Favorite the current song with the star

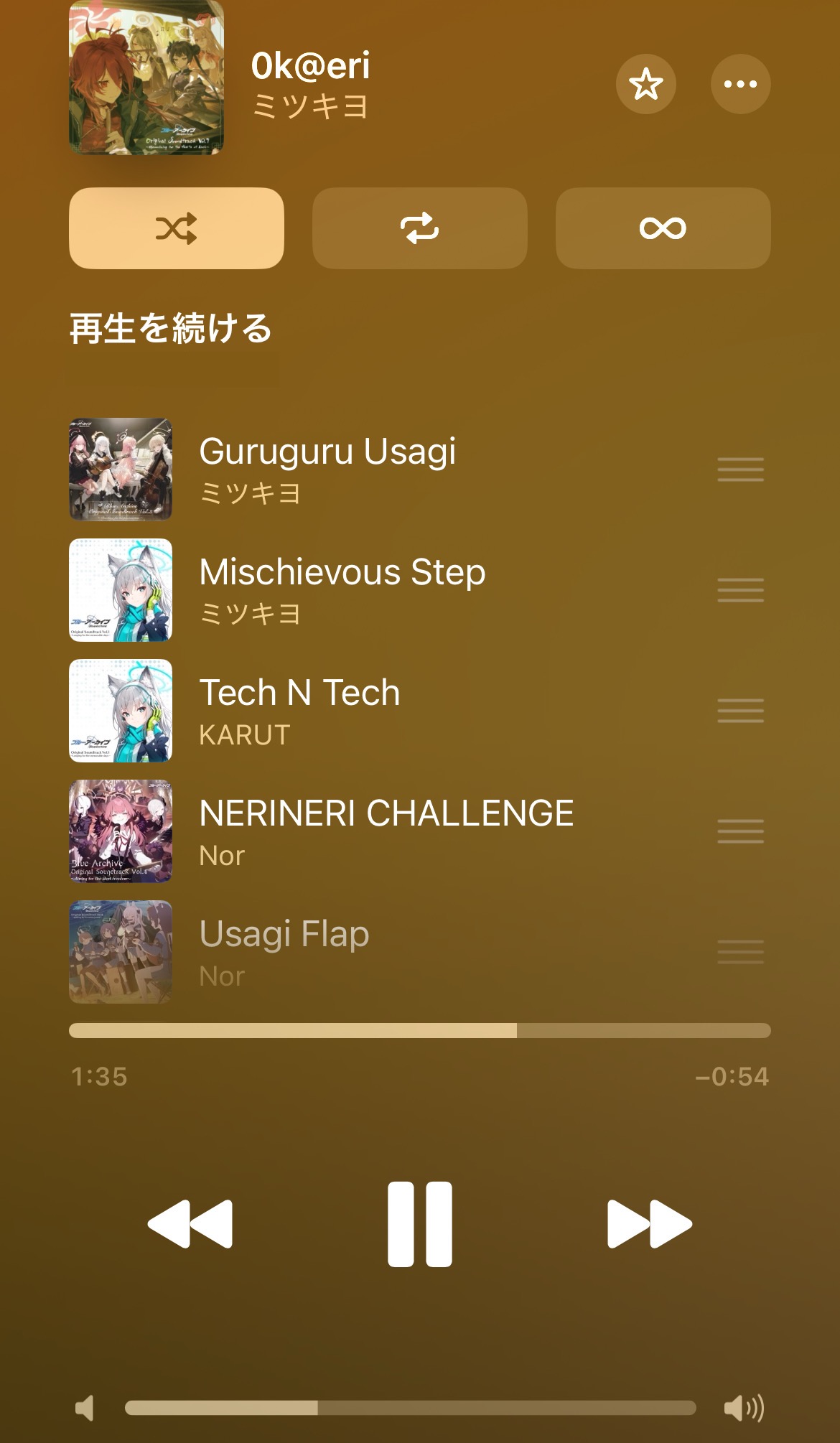(x=645, y=84)
